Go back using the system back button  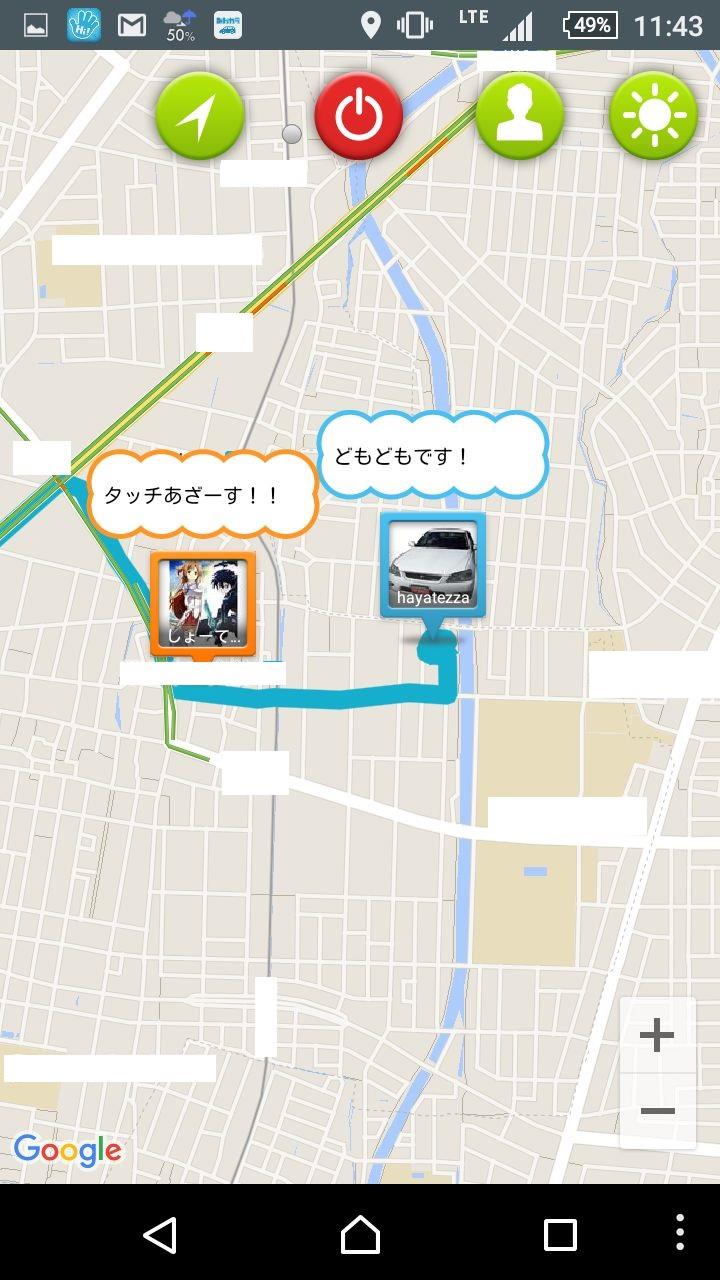coord(160,1235)
